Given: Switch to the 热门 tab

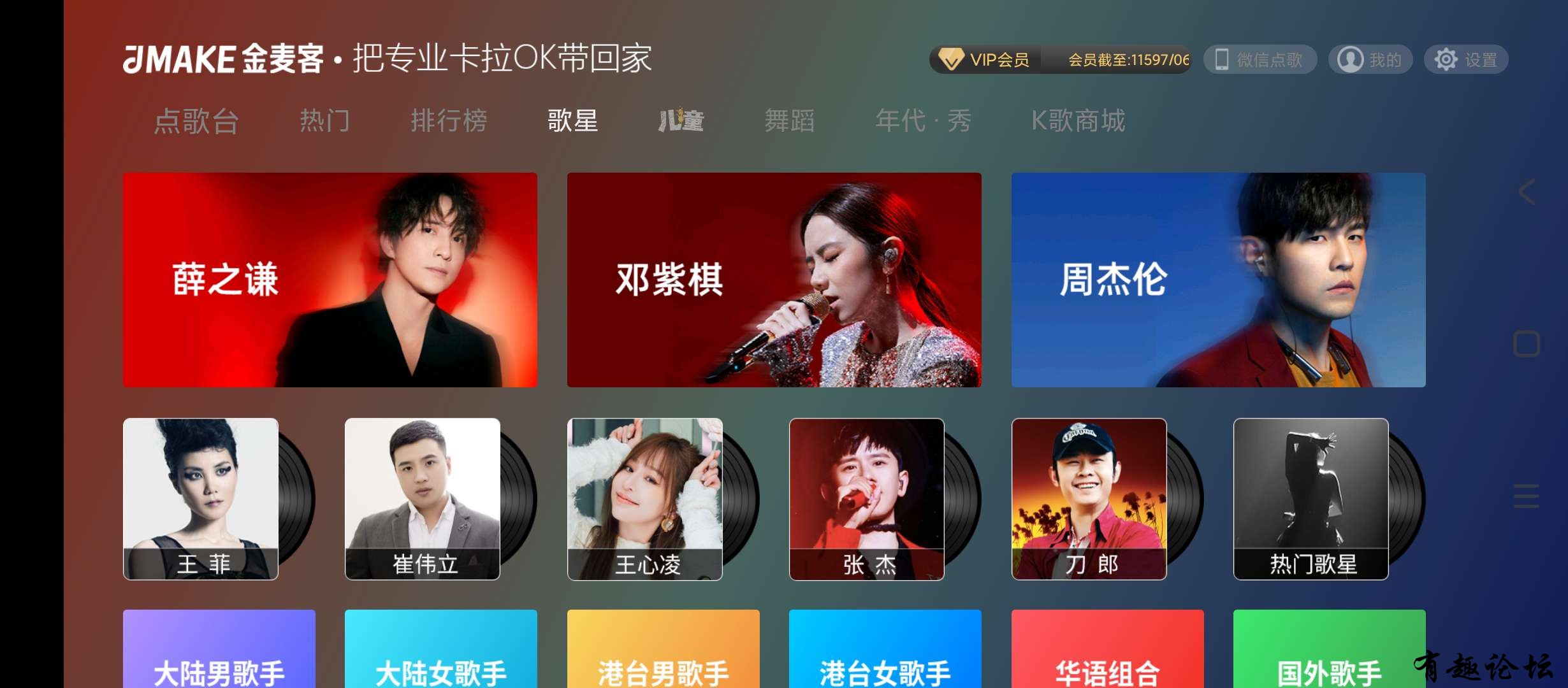Looking at the screenshot, I should pyautogui.click(x=325, y=121).
